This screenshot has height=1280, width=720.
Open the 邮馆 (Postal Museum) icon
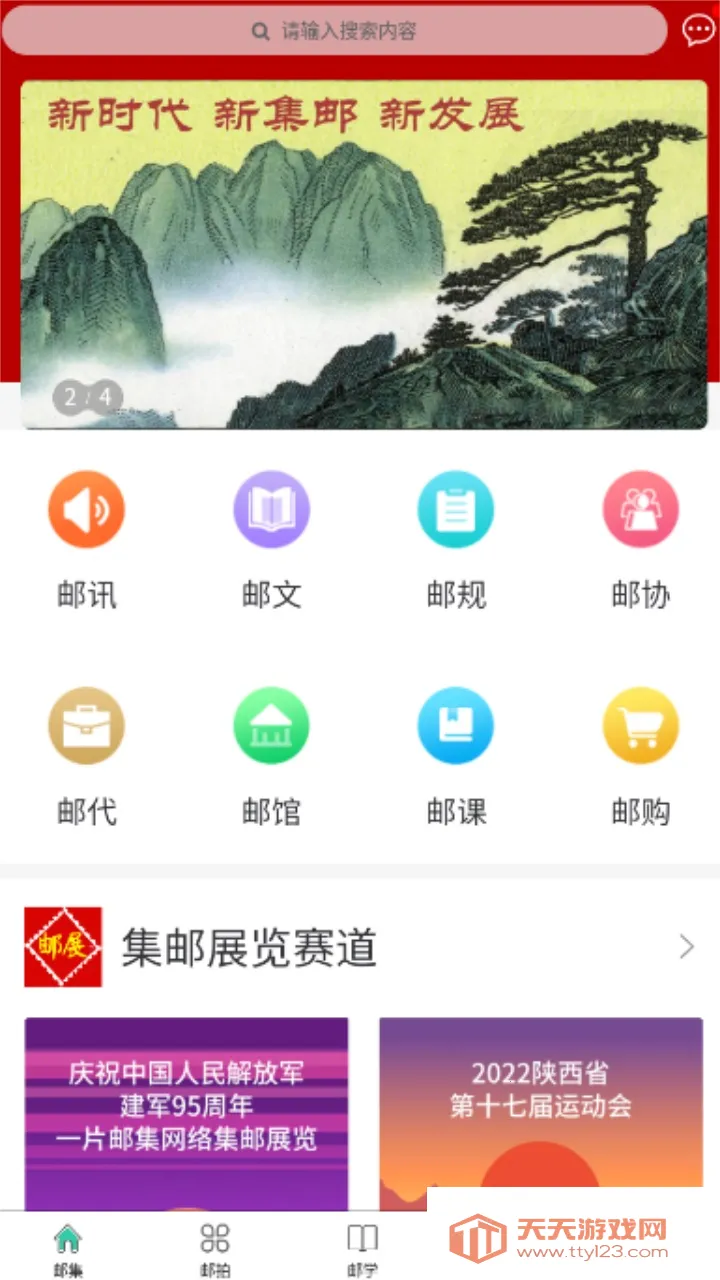click(x=271, y=725)
